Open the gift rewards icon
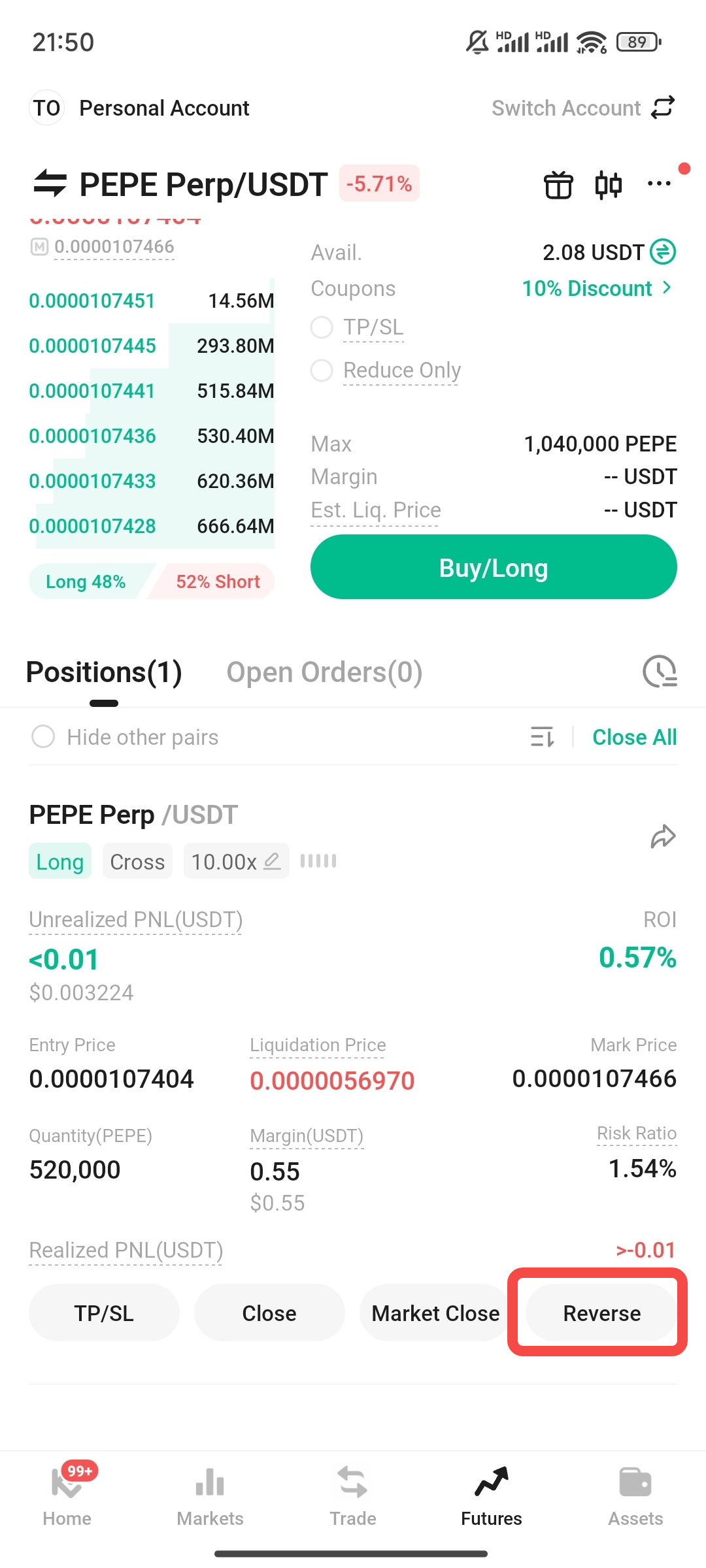Image resolution: width=706 pixels, height=1568 pixels. tap(558, 185)
